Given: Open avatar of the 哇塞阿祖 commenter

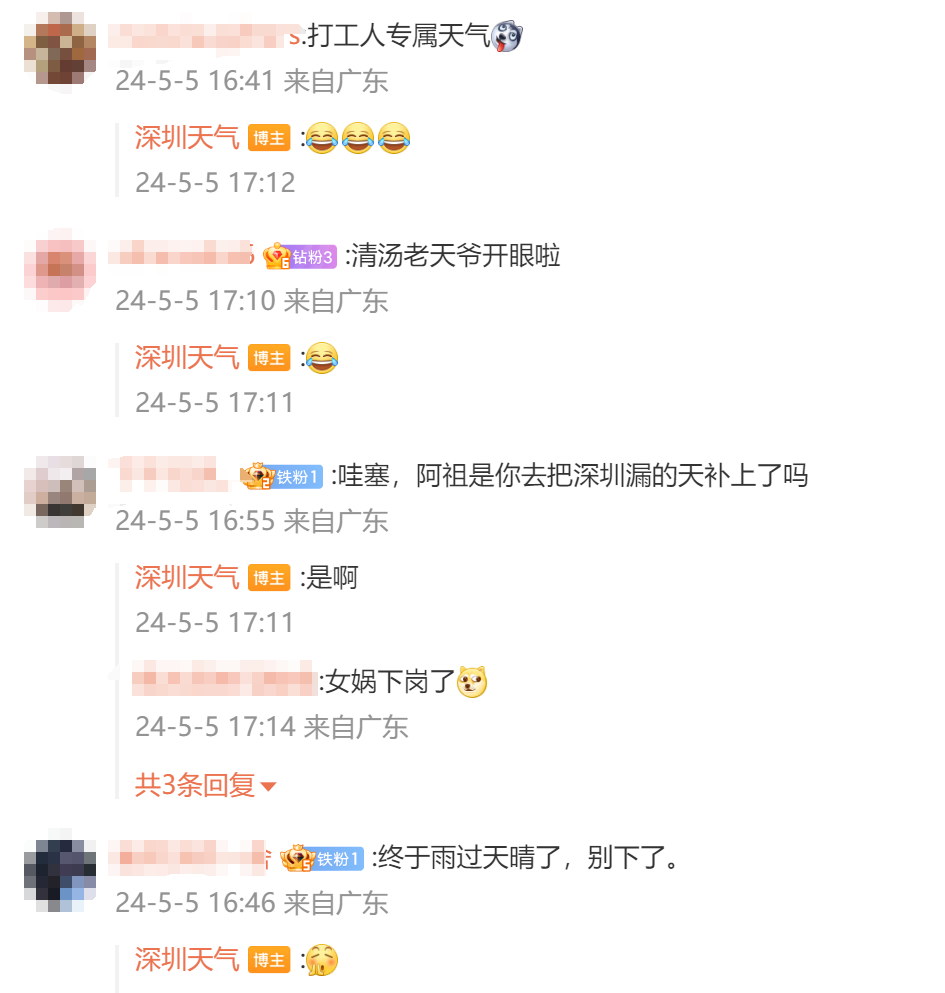Looking at the screenshot, I should [59, 490].
